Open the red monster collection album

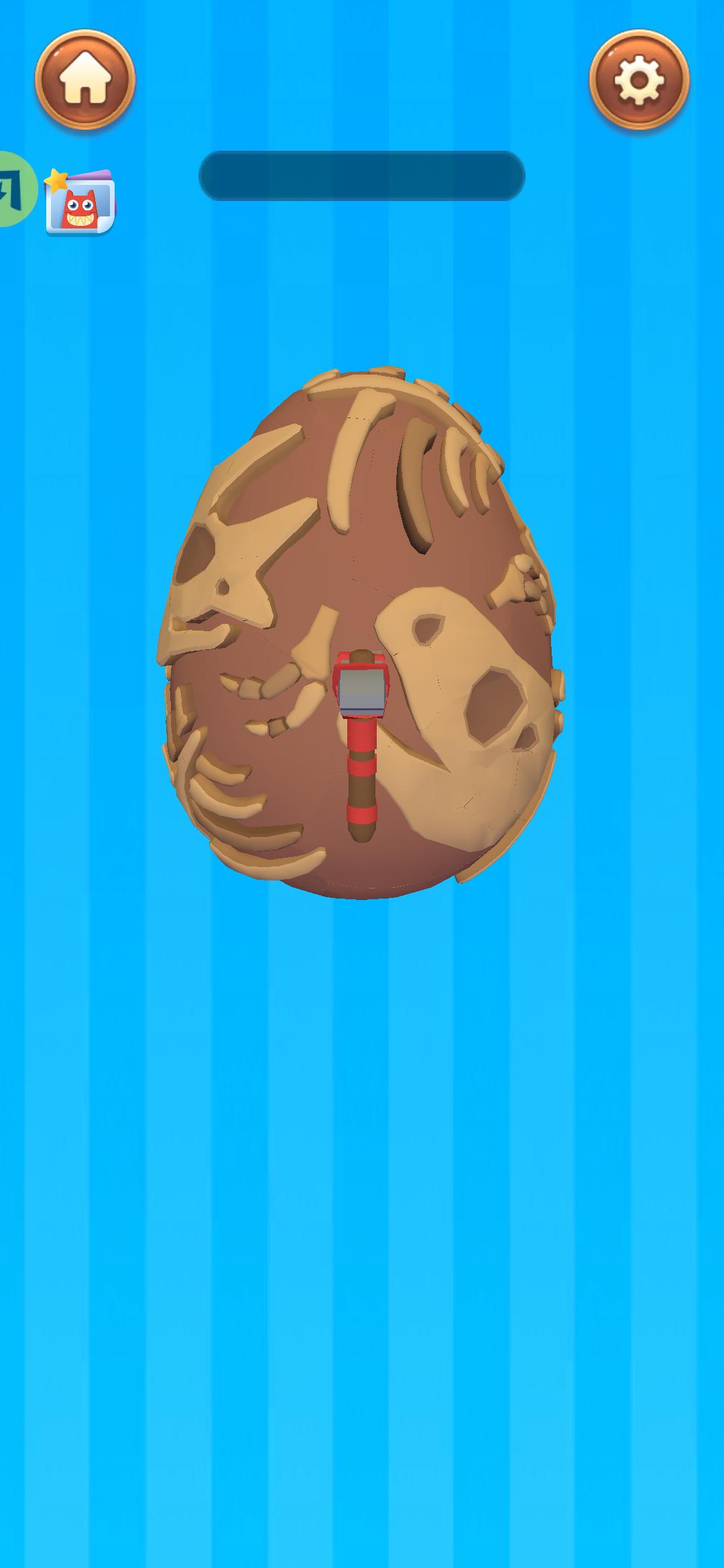pyautogui.click(x=80, y=202)
